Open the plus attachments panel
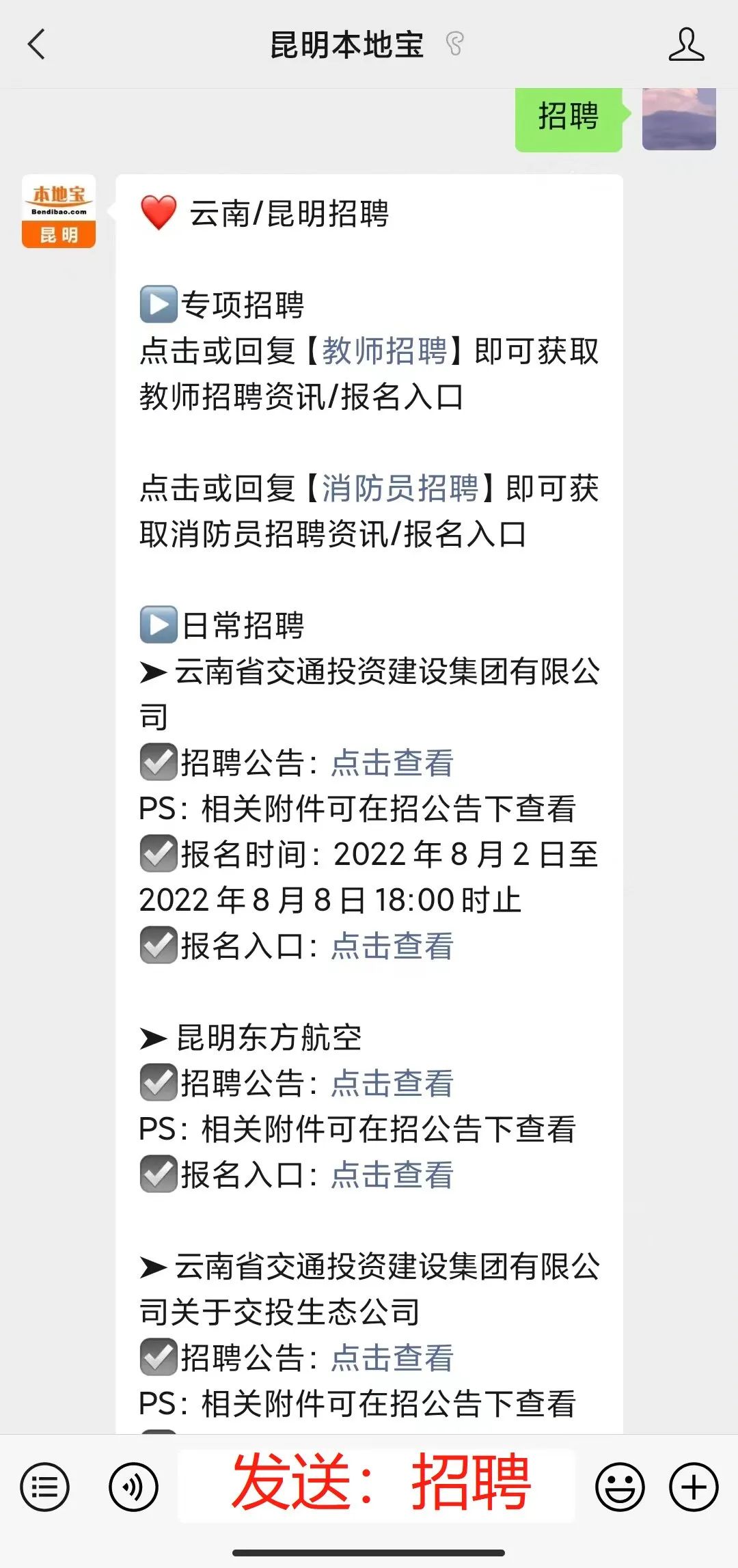Image resolution: width=738 pixels, height=1568 pixels. tap(694, 1487)
